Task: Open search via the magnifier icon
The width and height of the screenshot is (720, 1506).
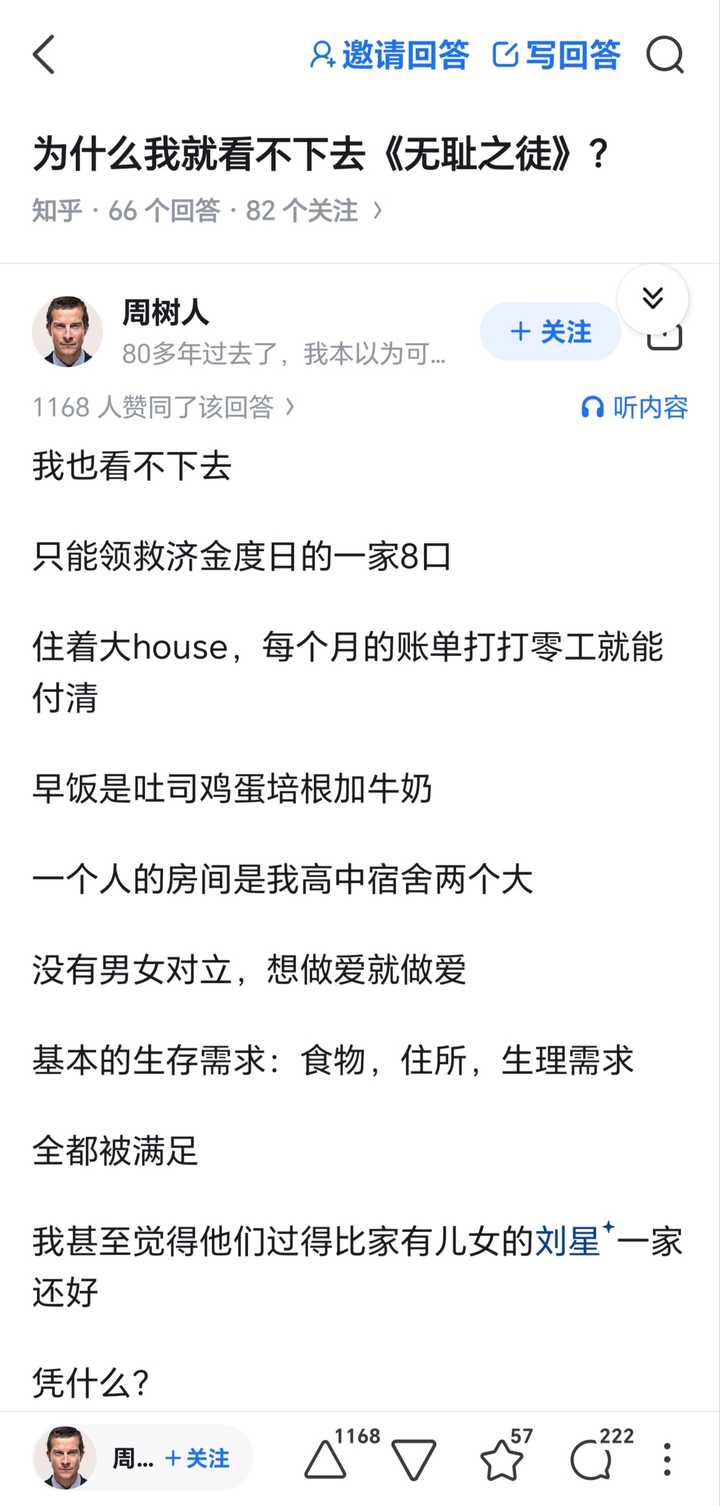Action: (x=665, y=55)
